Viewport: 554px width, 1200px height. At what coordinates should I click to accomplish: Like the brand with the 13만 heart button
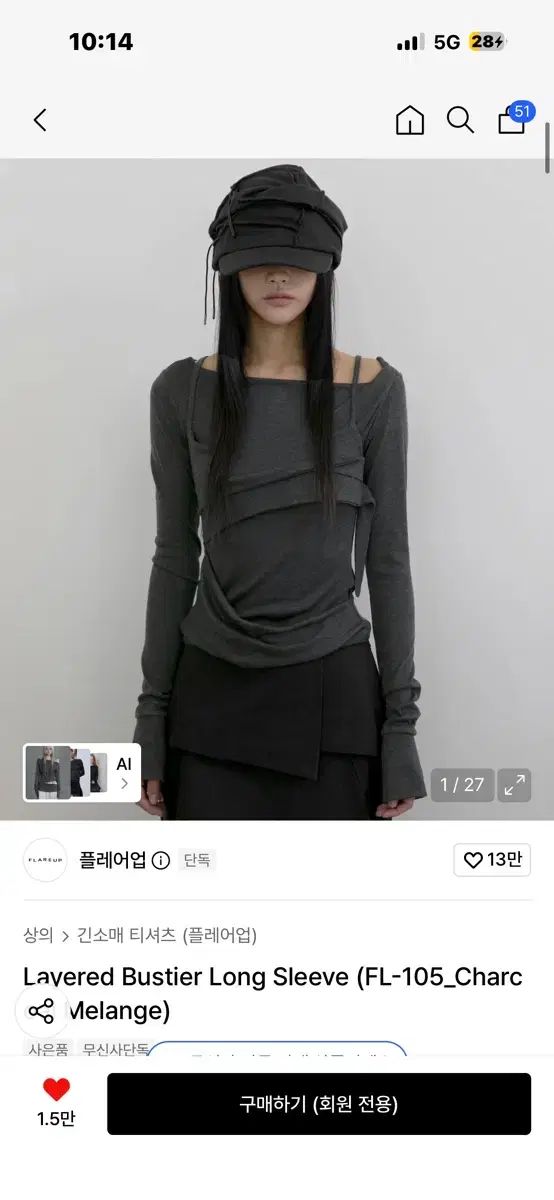(492, 860)
